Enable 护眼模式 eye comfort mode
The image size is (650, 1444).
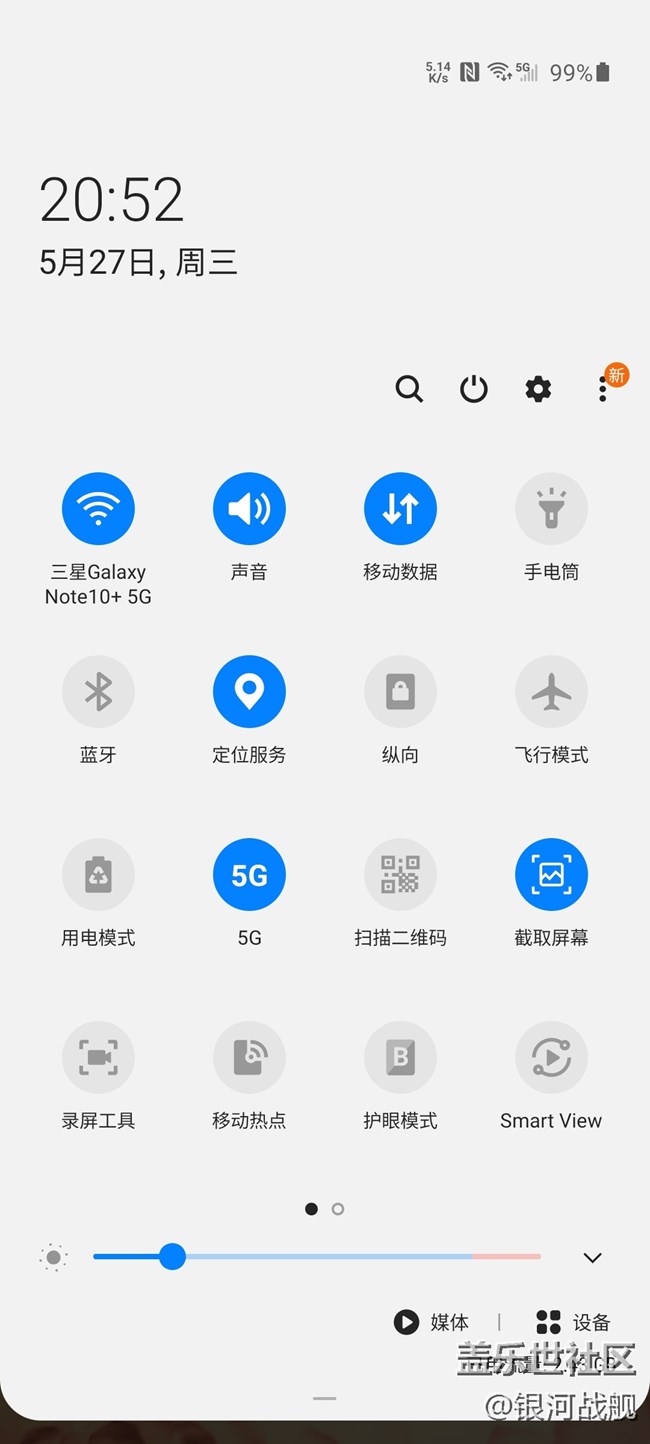(400, 1058)
